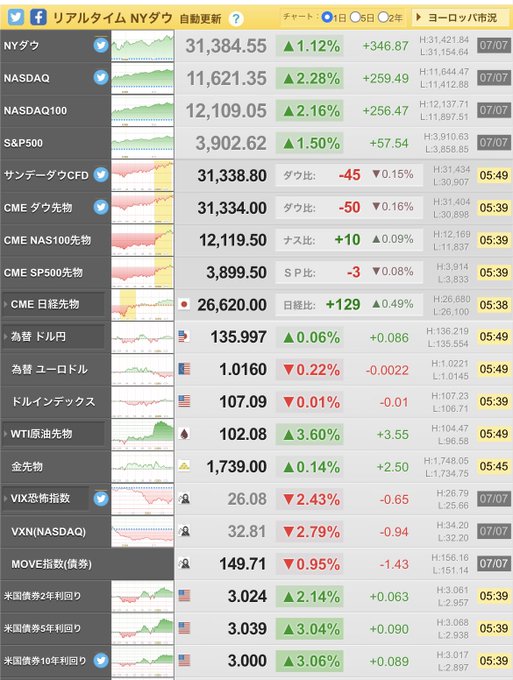The height and width of the screenshot is (680, 513).
Task: Share the page via the header Facebook icon
Action: point(39,17)
